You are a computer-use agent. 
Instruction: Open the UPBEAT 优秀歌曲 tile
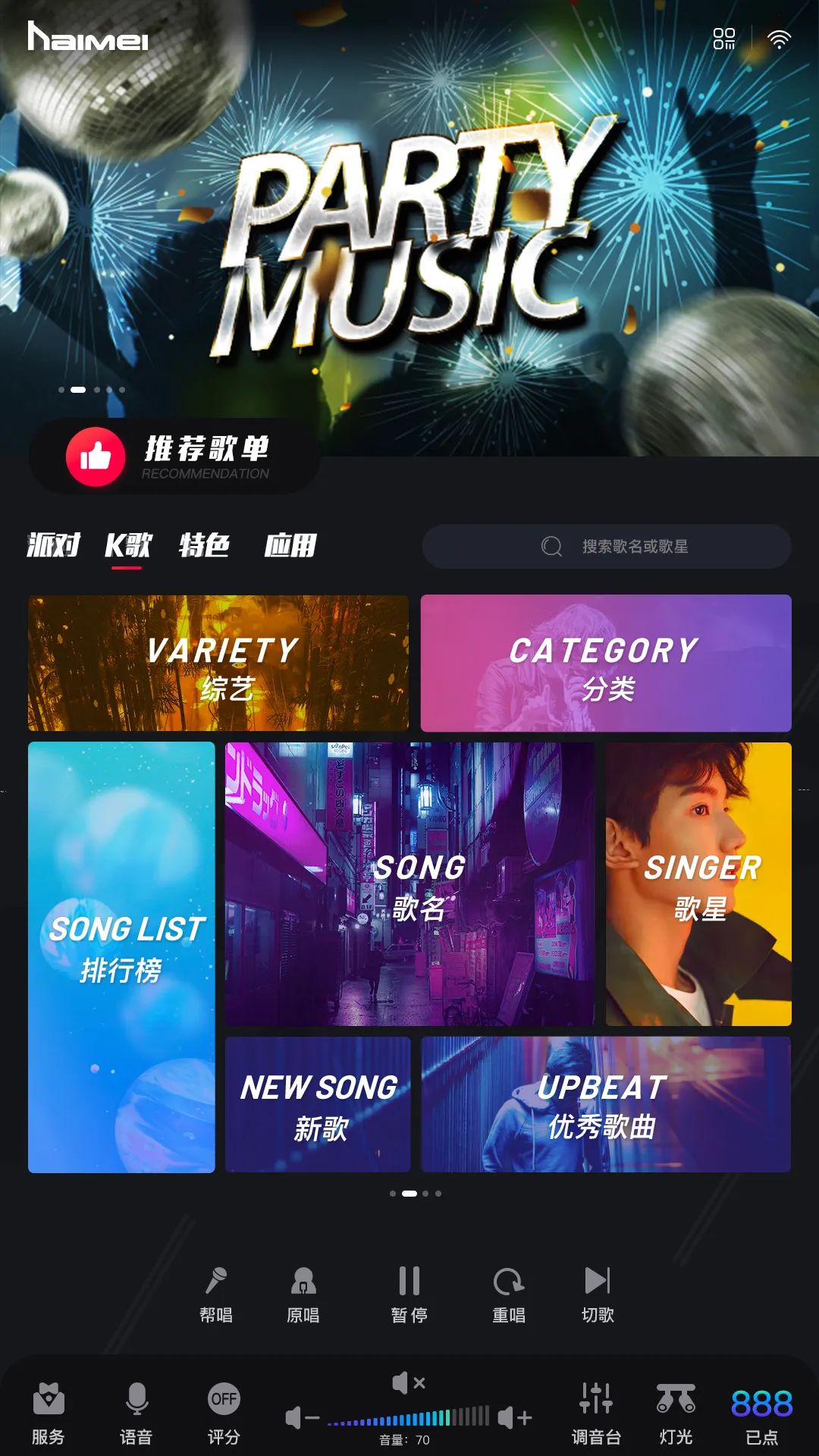(x=606, y=1104)
